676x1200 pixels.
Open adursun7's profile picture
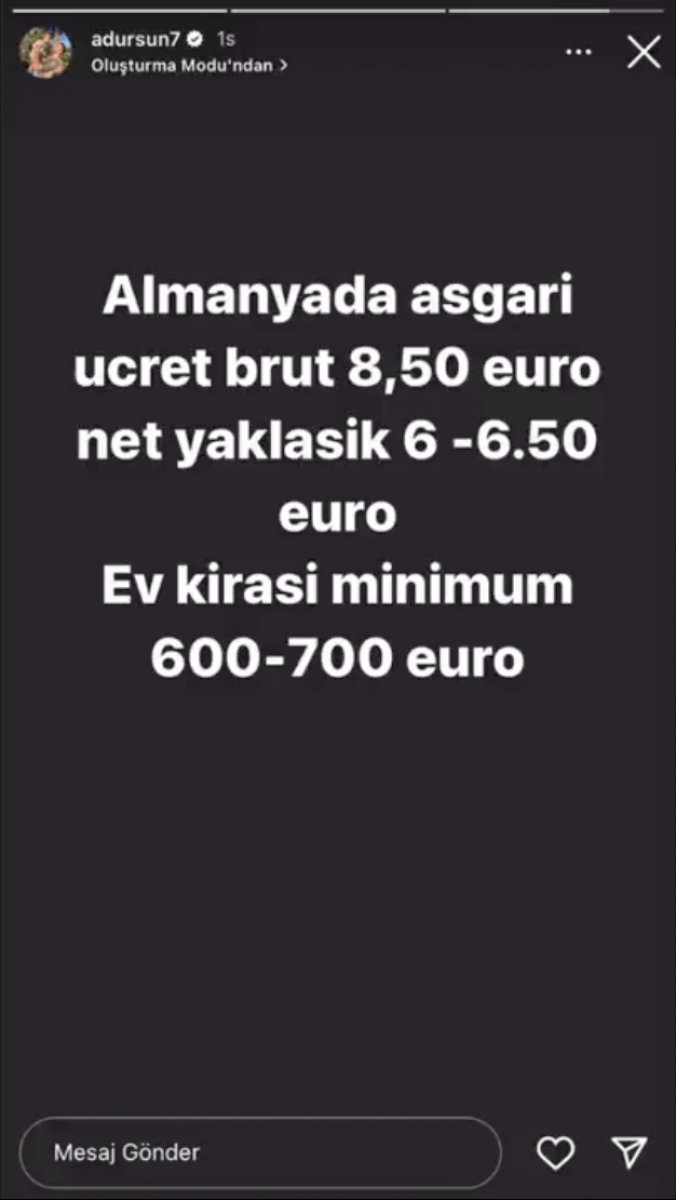coord(47,52)
